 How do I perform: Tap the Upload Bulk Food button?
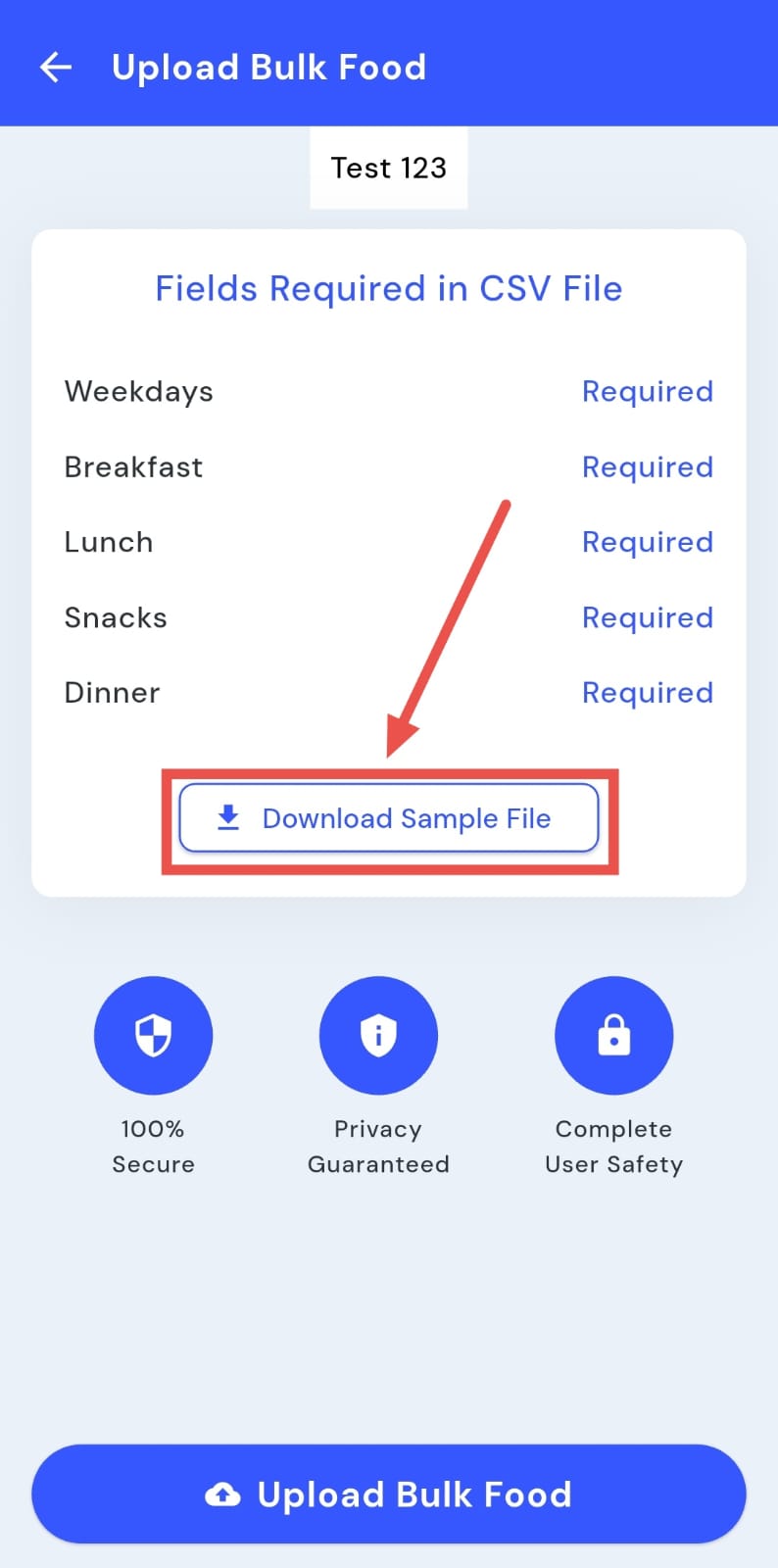click(389, 1494)
